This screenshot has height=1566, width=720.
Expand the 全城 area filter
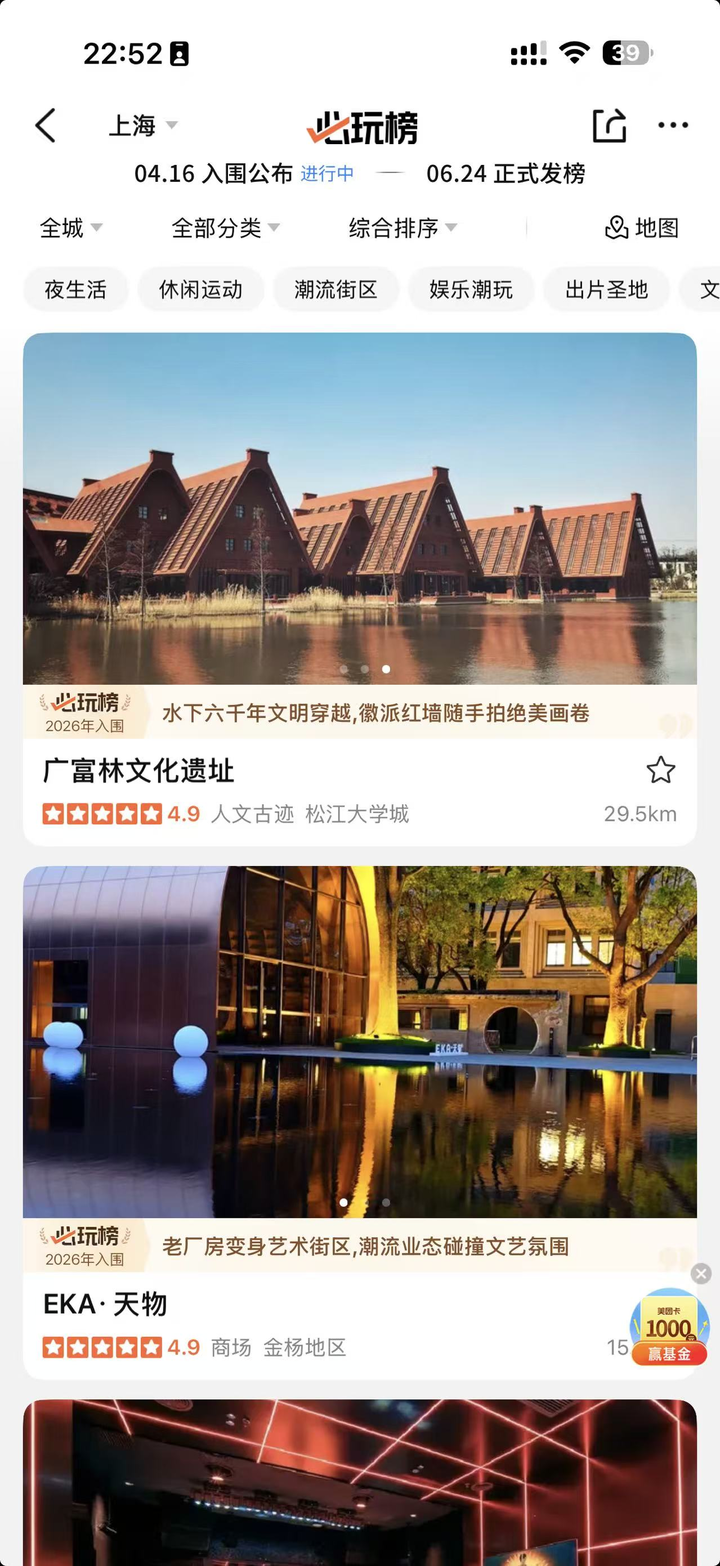(x=70, y=228)
